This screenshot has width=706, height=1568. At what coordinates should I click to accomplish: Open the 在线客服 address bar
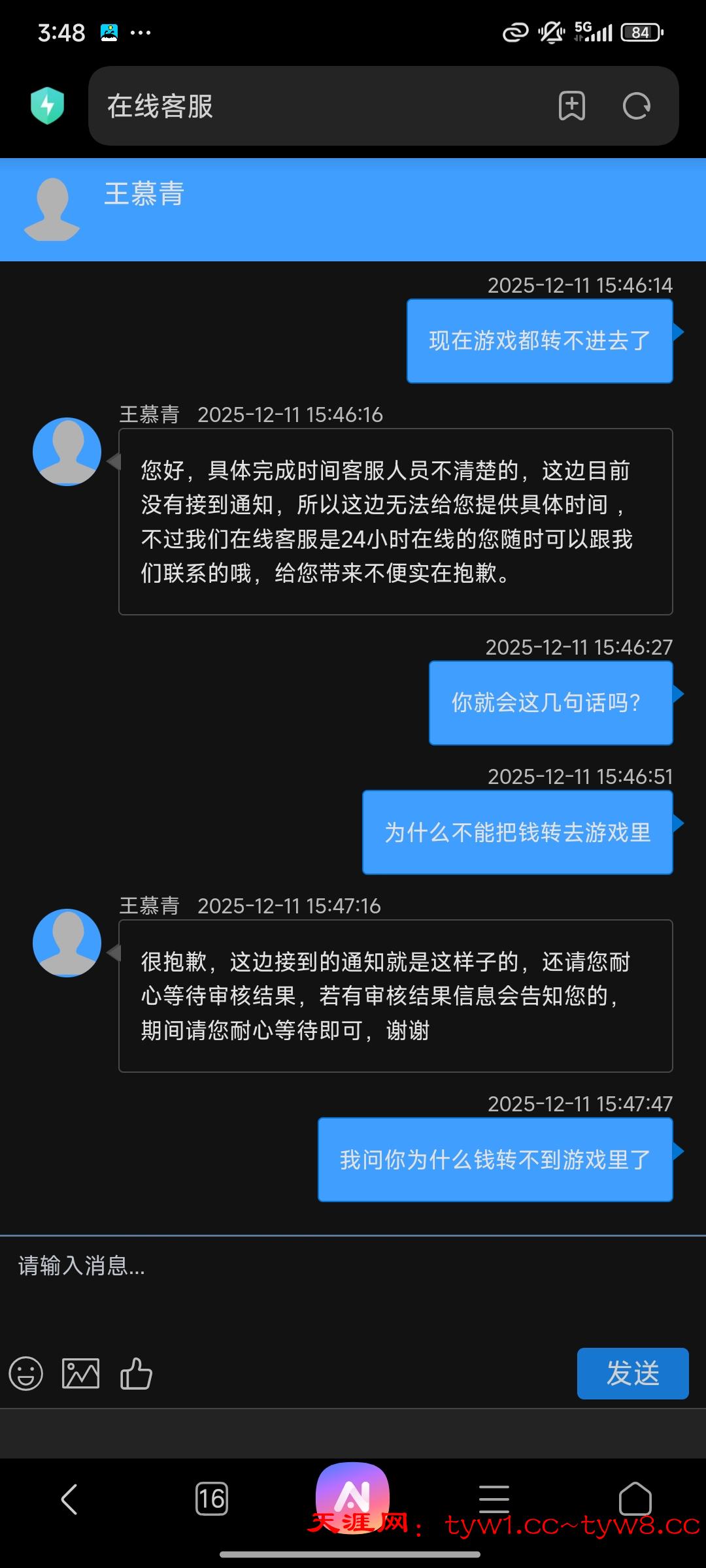coord(314,106)
